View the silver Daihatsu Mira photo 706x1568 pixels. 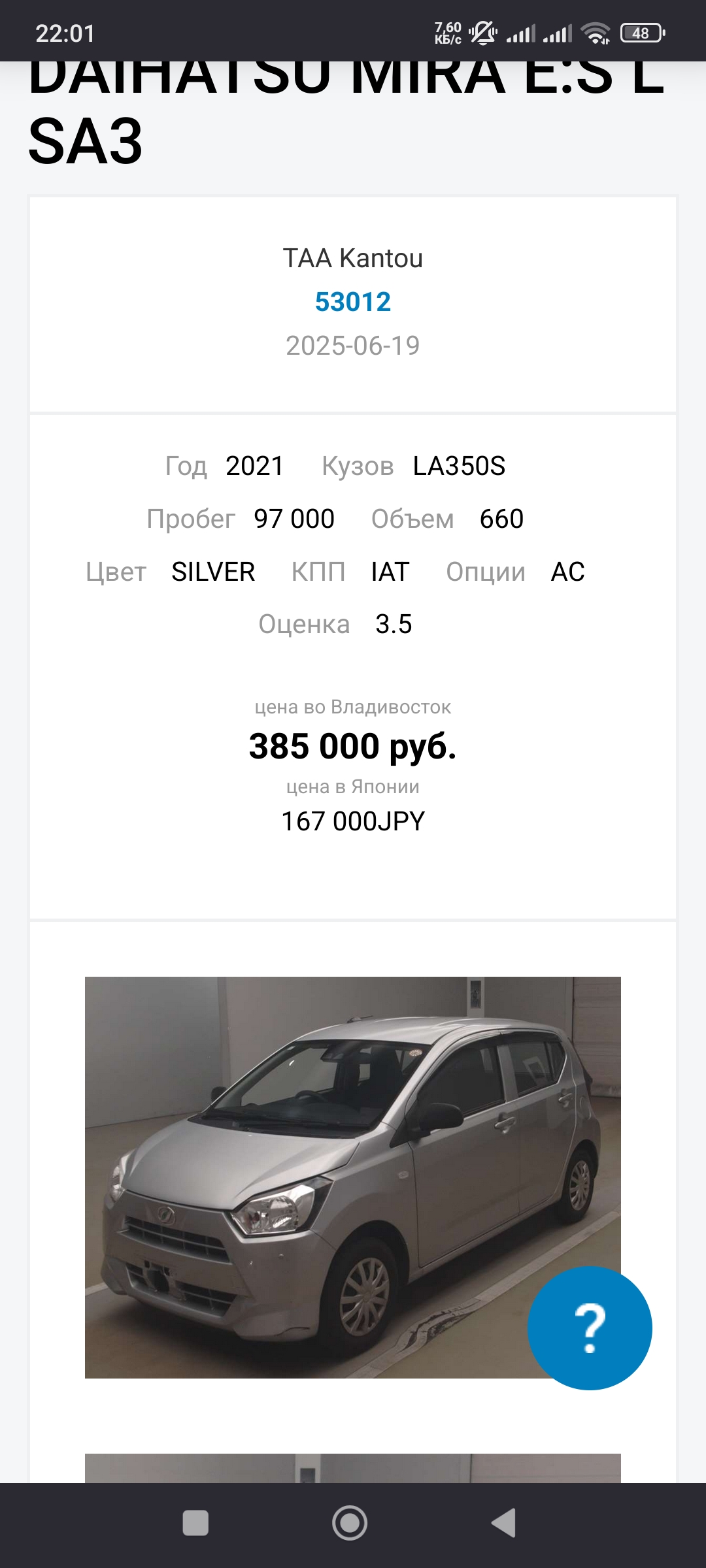point(353,1177)
